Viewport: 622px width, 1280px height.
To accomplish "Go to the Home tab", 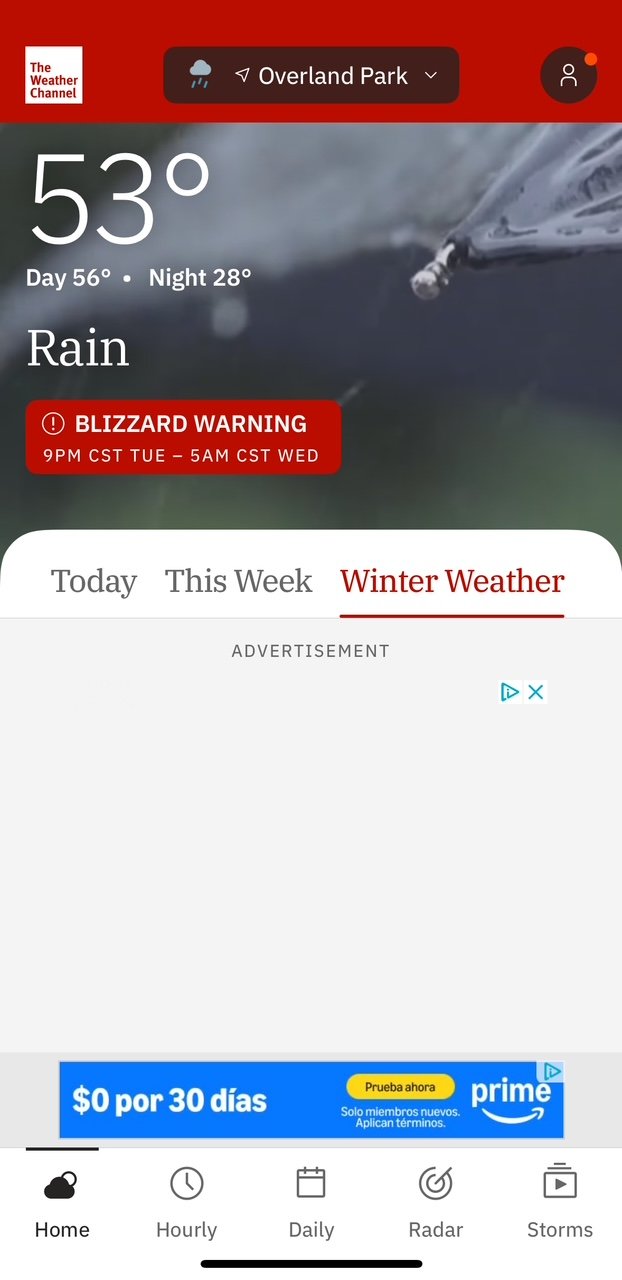I will (62, 1203).
